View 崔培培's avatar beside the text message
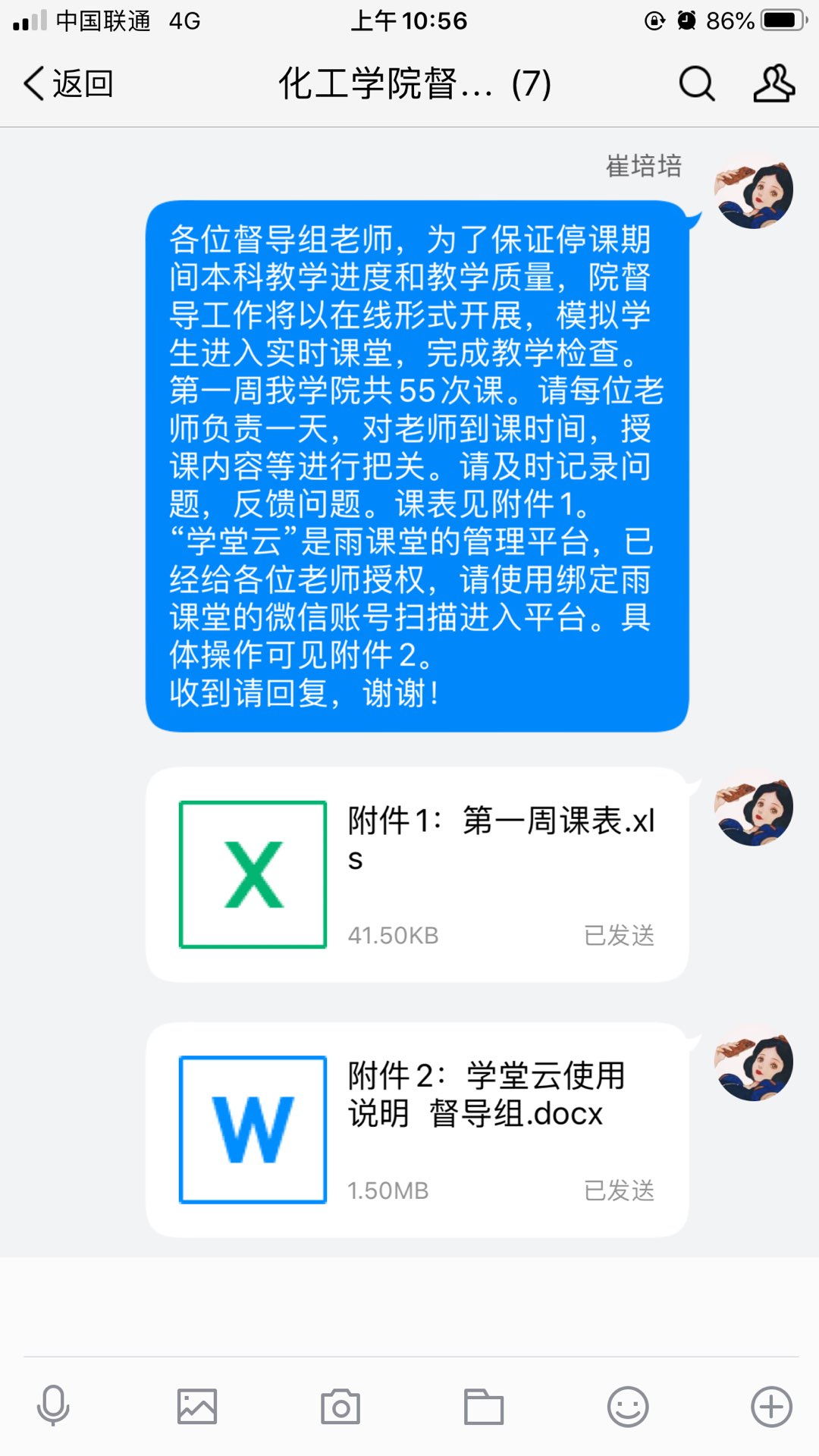This screenshot has height=1456, width=819. pyautogui.click(x=754, y=190)
